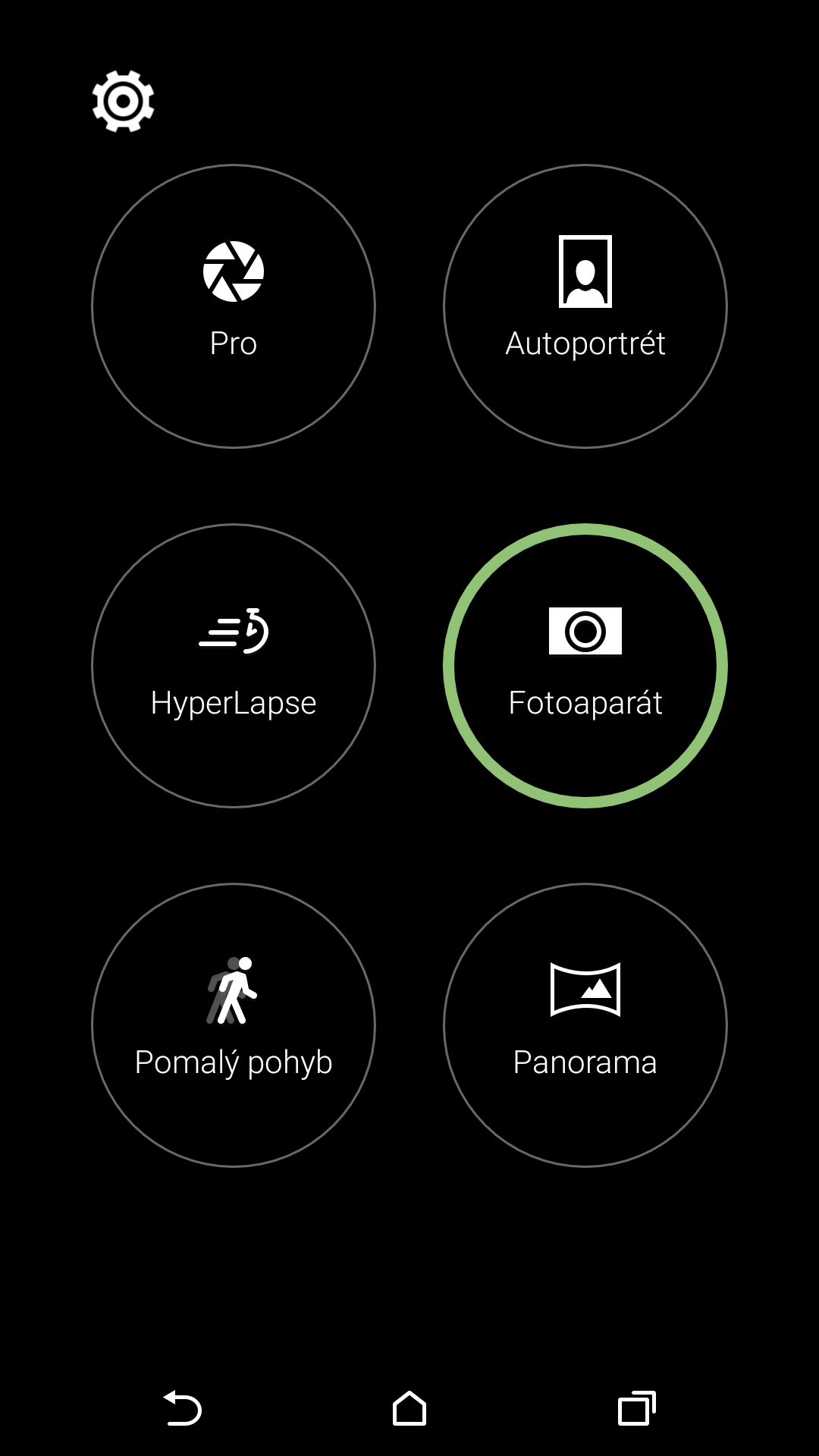Switch to Autoportrét selfie mode
819x1456 pixels.
tap(585, 306)
